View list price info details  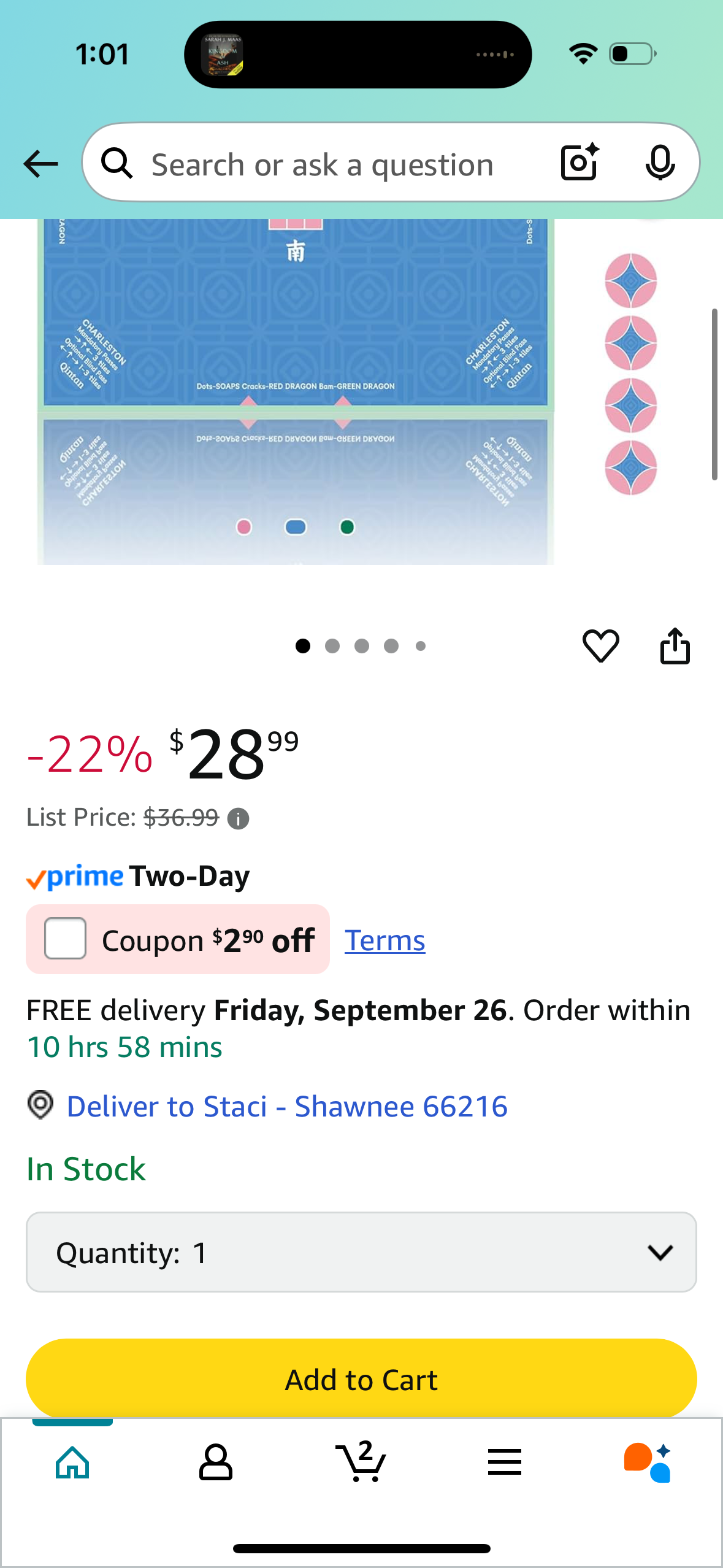[x=238, y=818]
